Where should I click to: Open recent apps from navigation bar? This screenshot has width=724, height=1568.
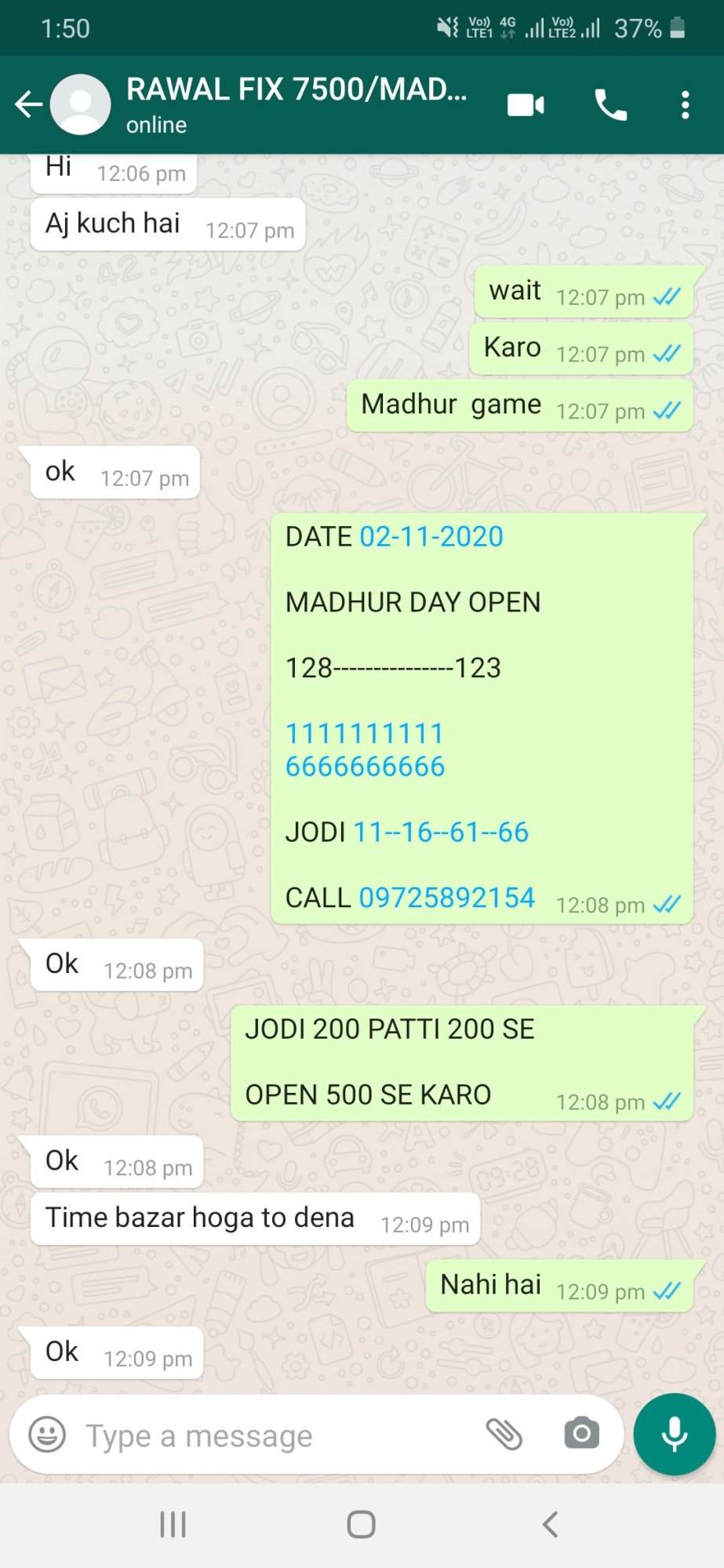(173, 1525)
